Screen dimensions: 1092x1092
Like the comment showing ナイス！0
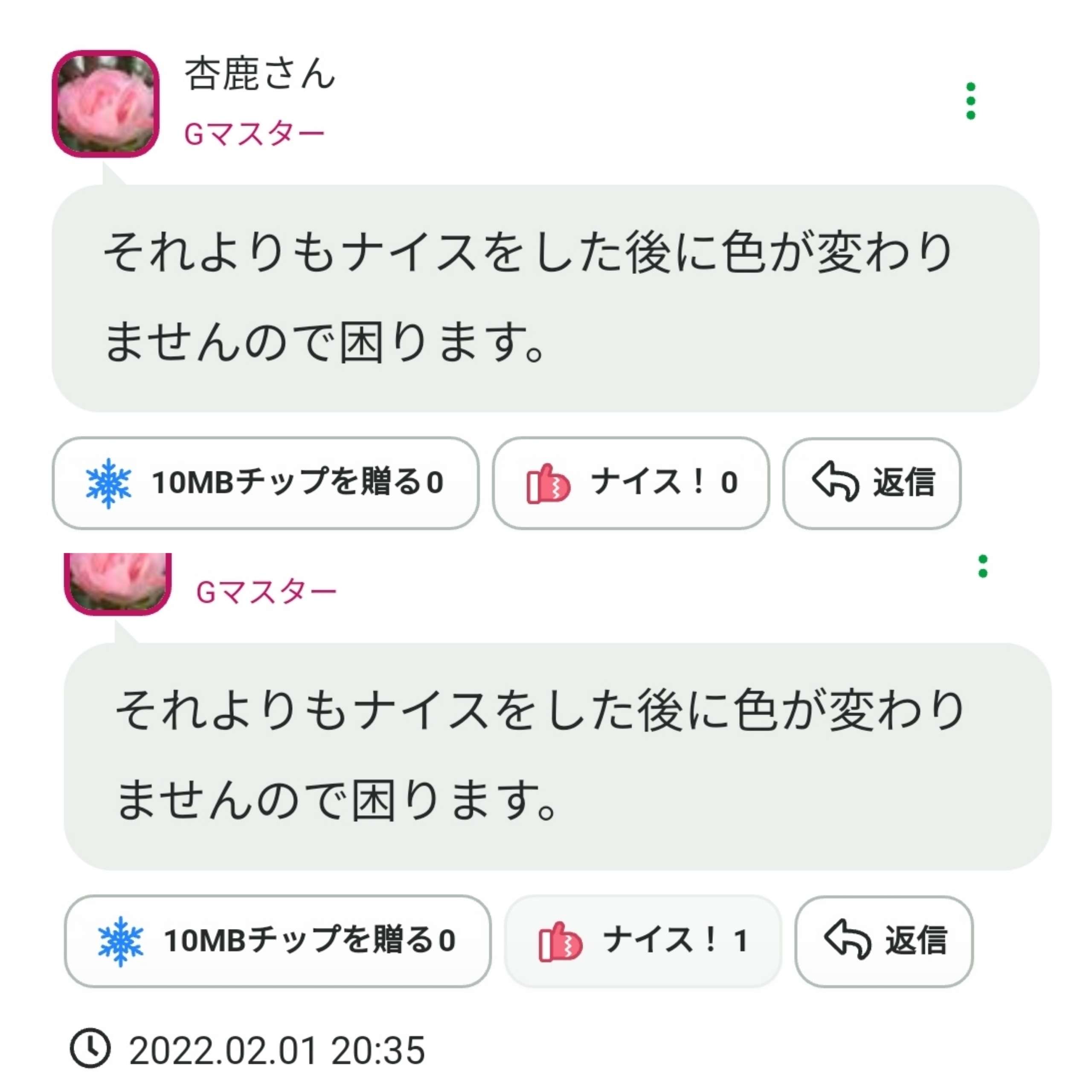(630, 483)
